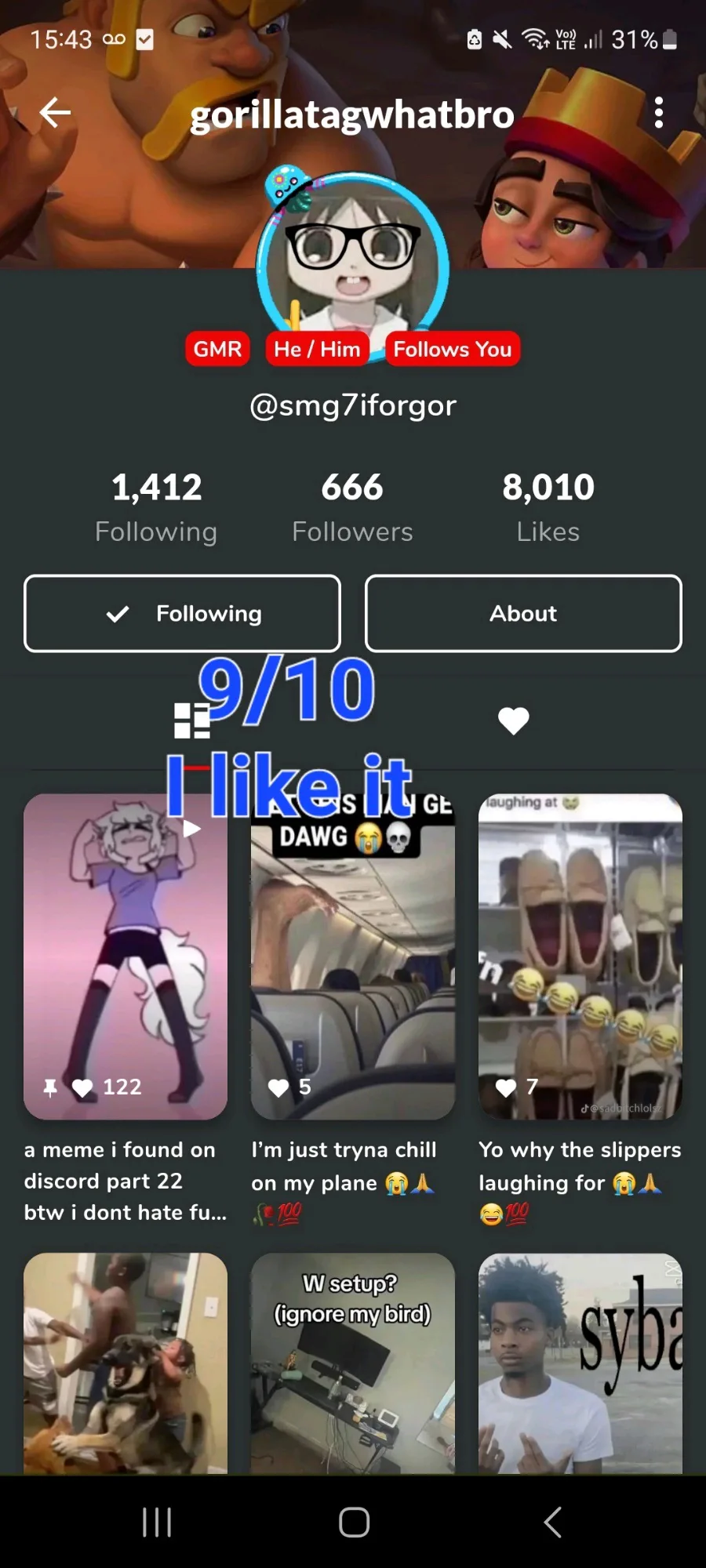View the 1,412 Following list

[156, 507]
